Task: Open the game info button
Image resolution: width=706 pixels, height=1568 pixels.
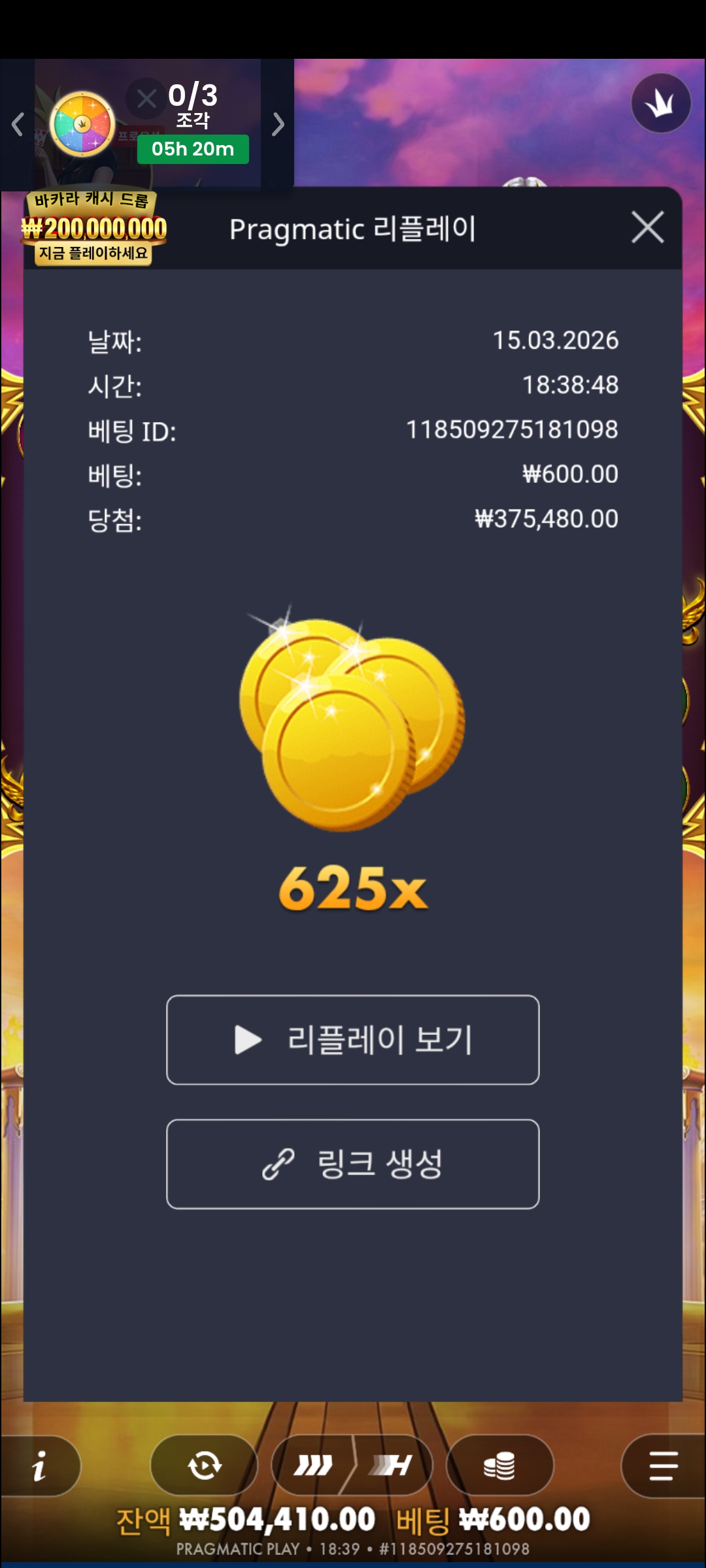Action: point(41,1465)
